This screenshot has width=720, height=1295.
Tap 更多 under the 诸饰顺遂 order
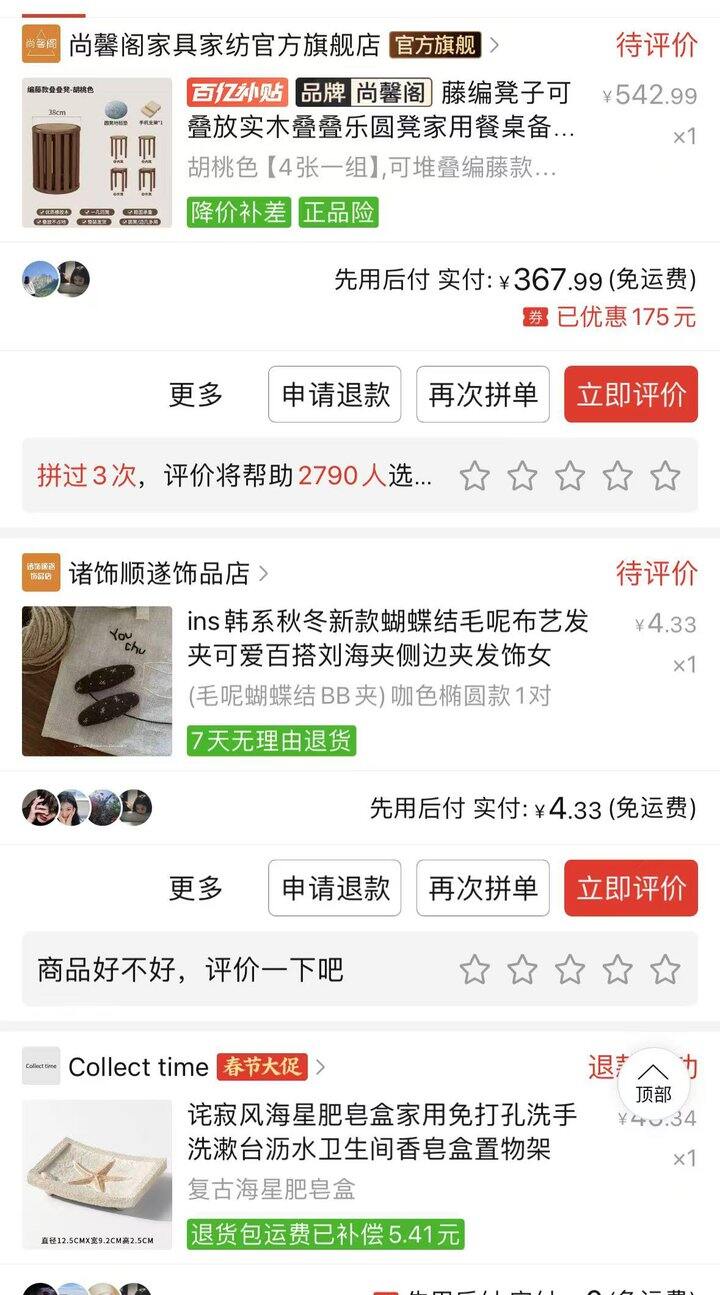click(x=196, y=888)
